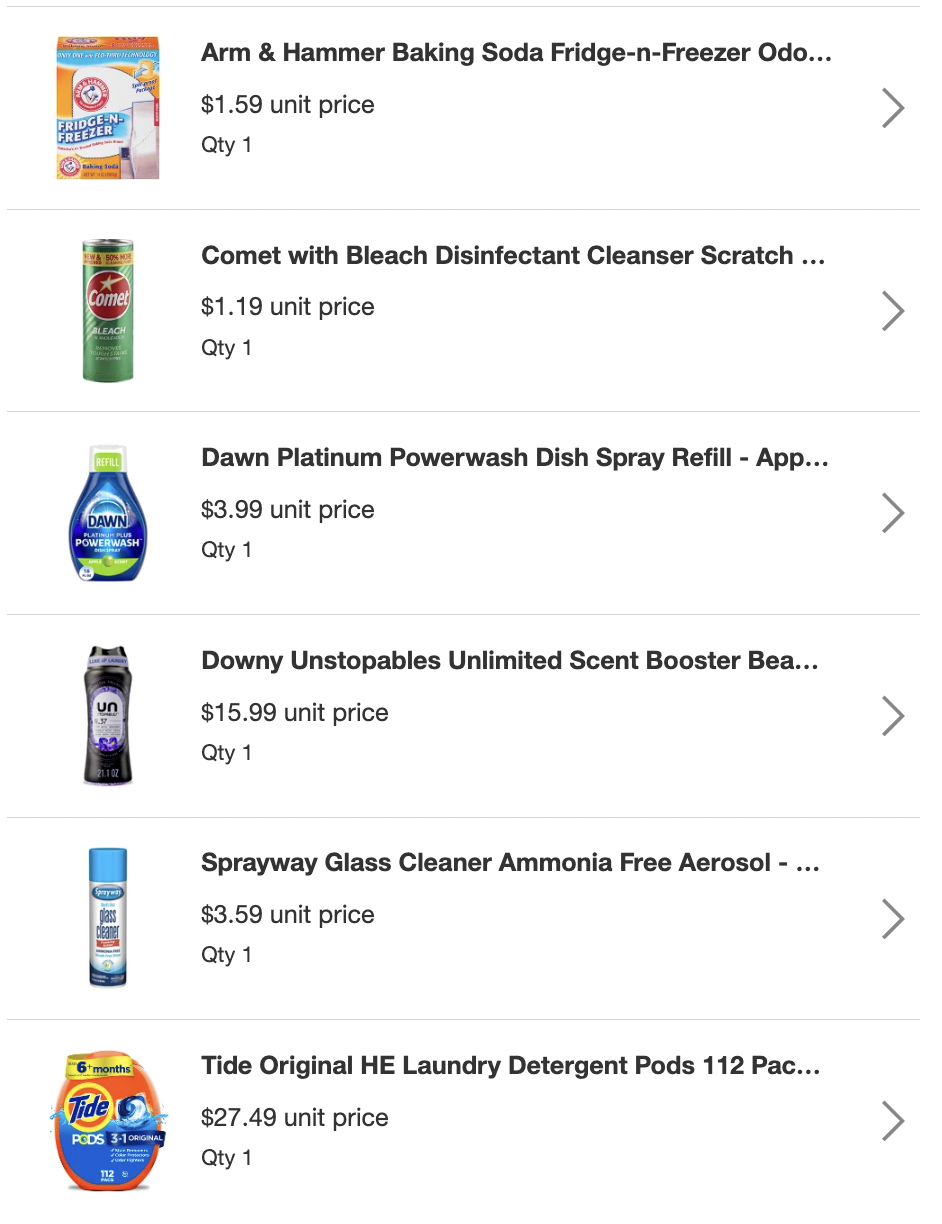Open the Arm & Hammer Baking Soda item

coord(516,53)
